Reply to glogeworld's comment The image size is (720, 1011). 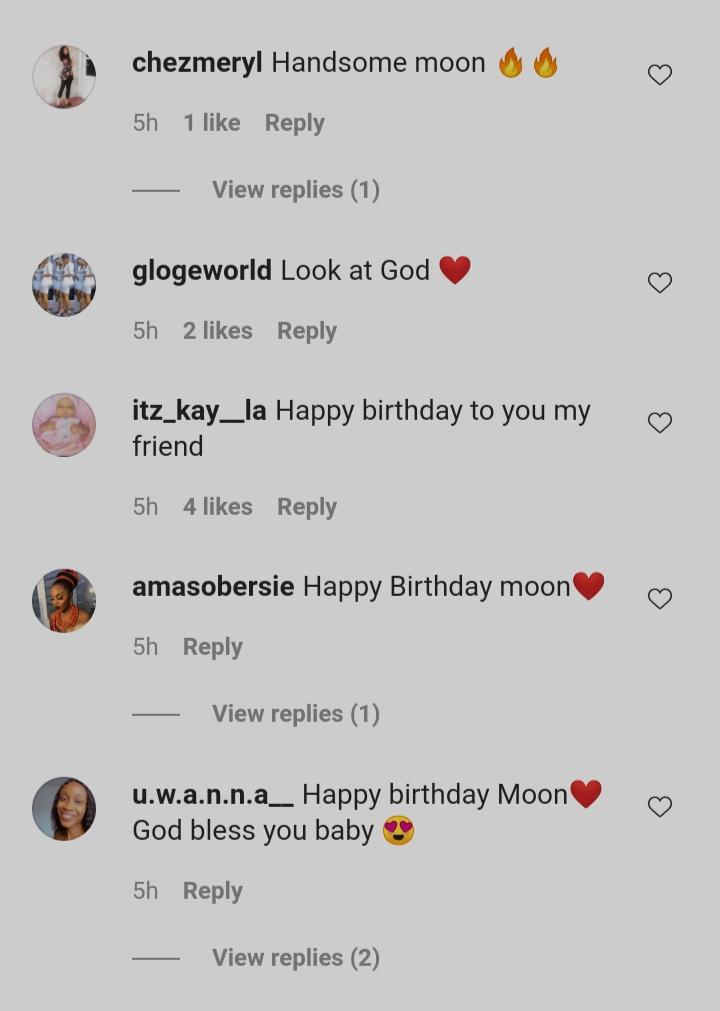[x=306, y=331]
